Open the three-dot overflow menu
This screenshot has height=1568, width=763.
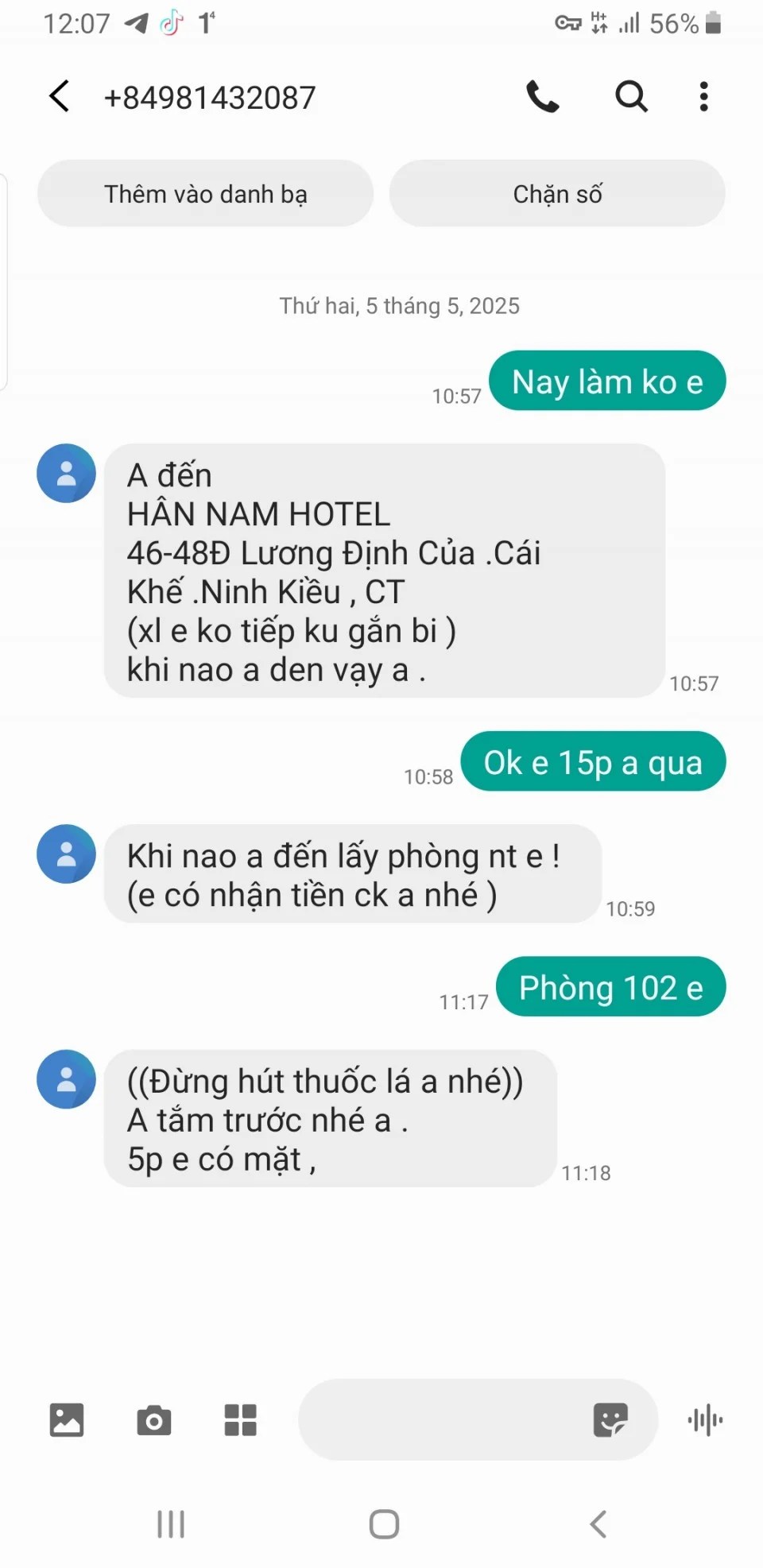[703, 97]
